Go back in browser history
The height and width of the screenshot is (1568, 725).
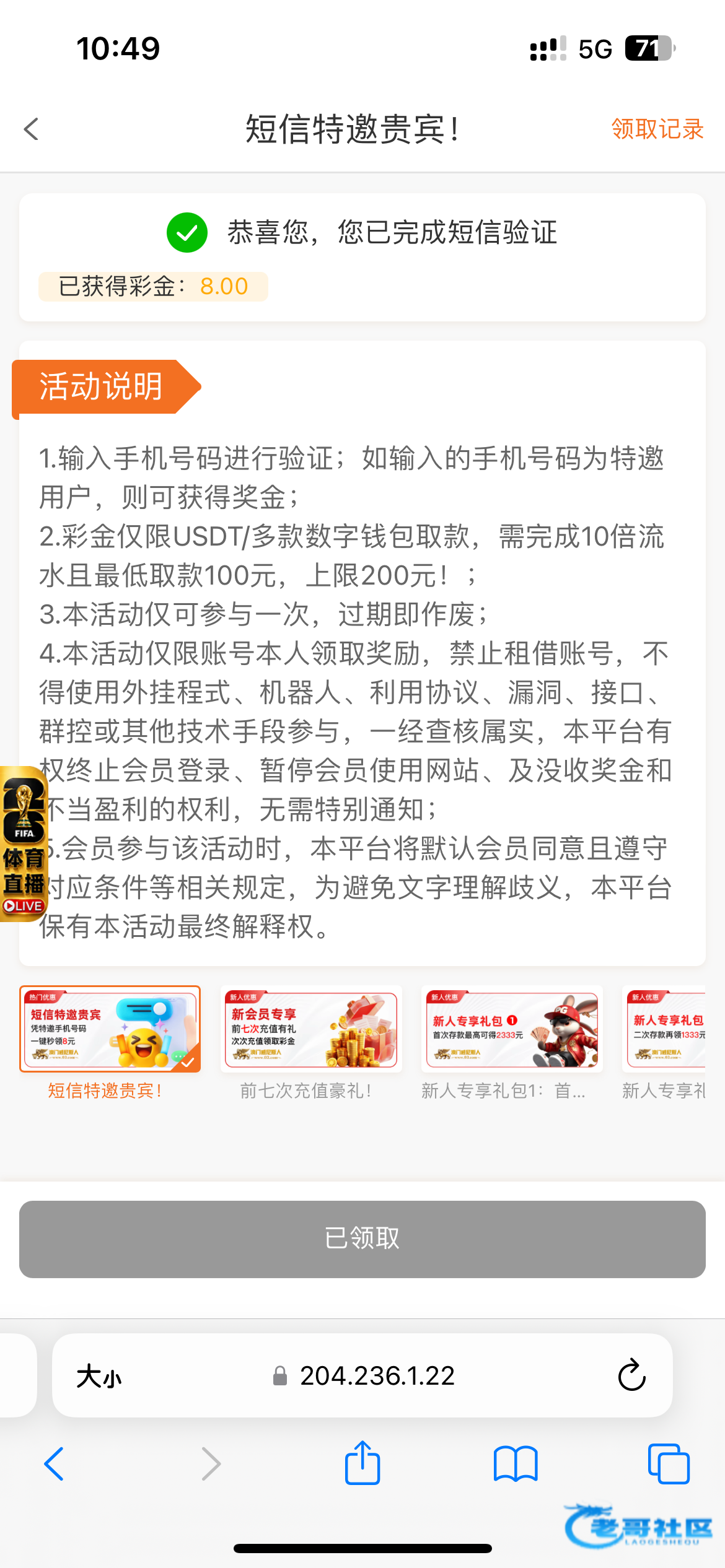click(54, 1464)
